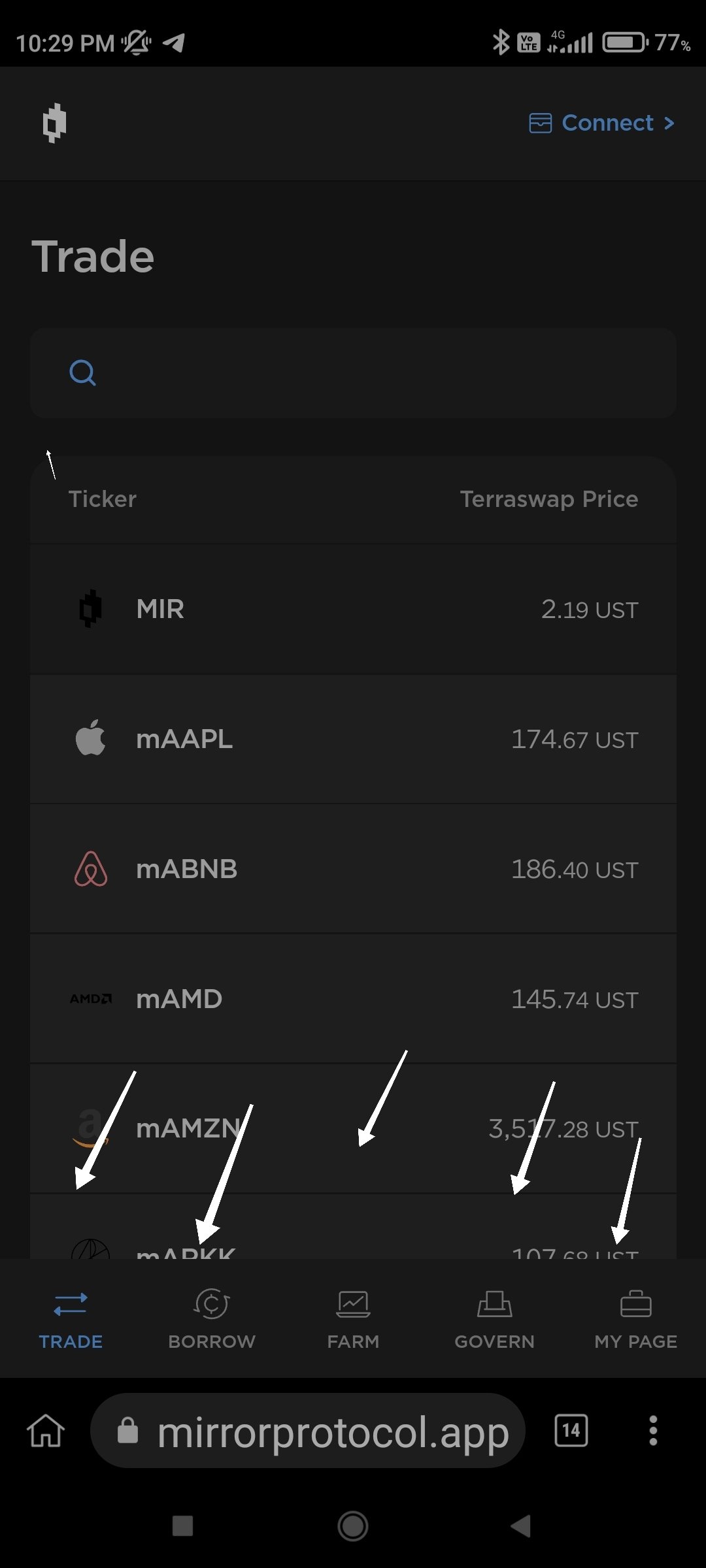The height and width of the screenshot is (1568, 706).
Task: Open the mAMD asset row
Action: [x=353, y=999]
